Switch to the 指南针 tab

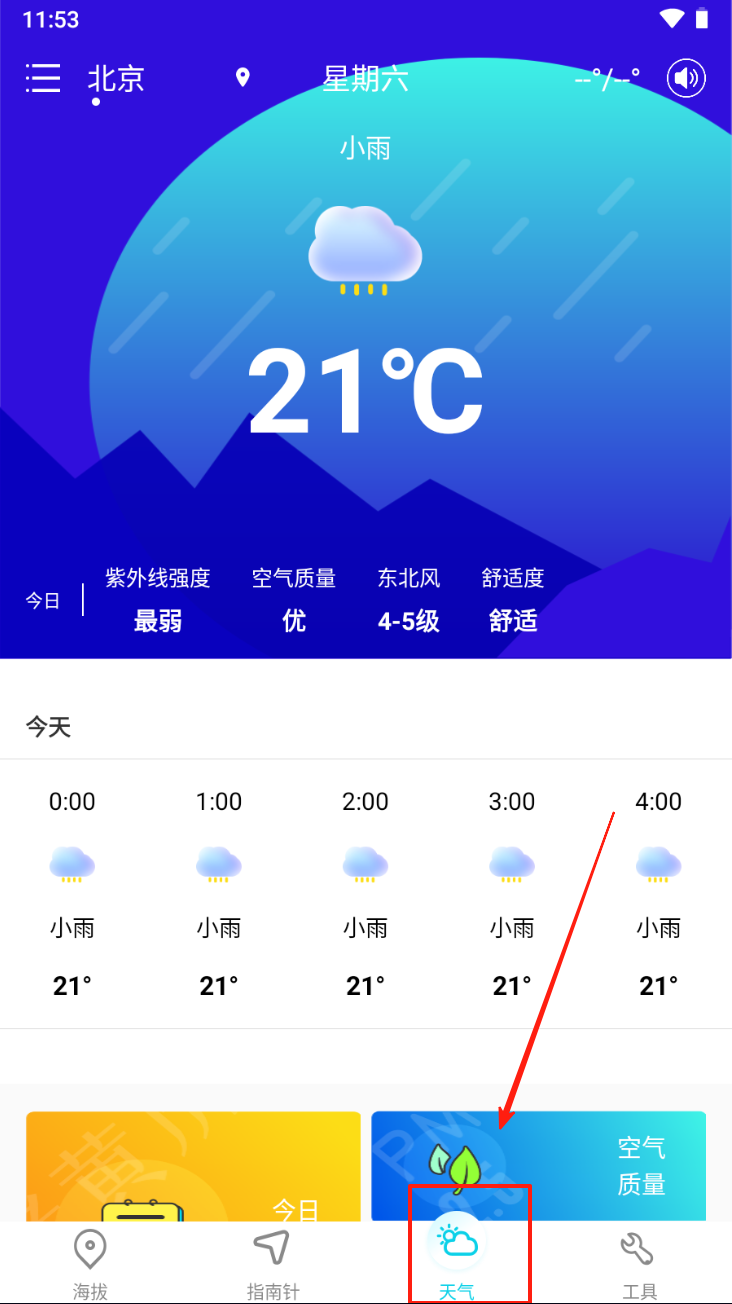[272, 1263]
